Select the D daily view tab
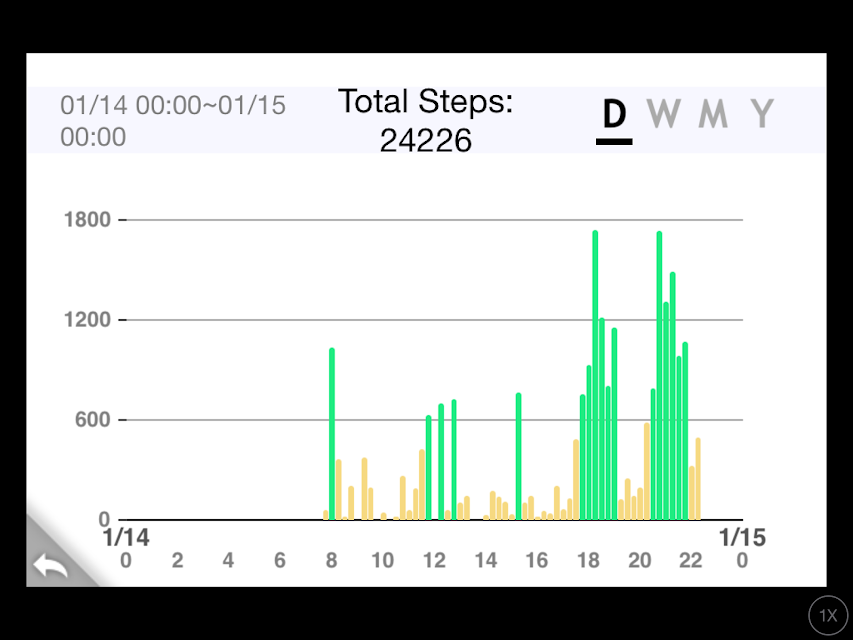This screenshot has height=640, width=853. (614, 114)
